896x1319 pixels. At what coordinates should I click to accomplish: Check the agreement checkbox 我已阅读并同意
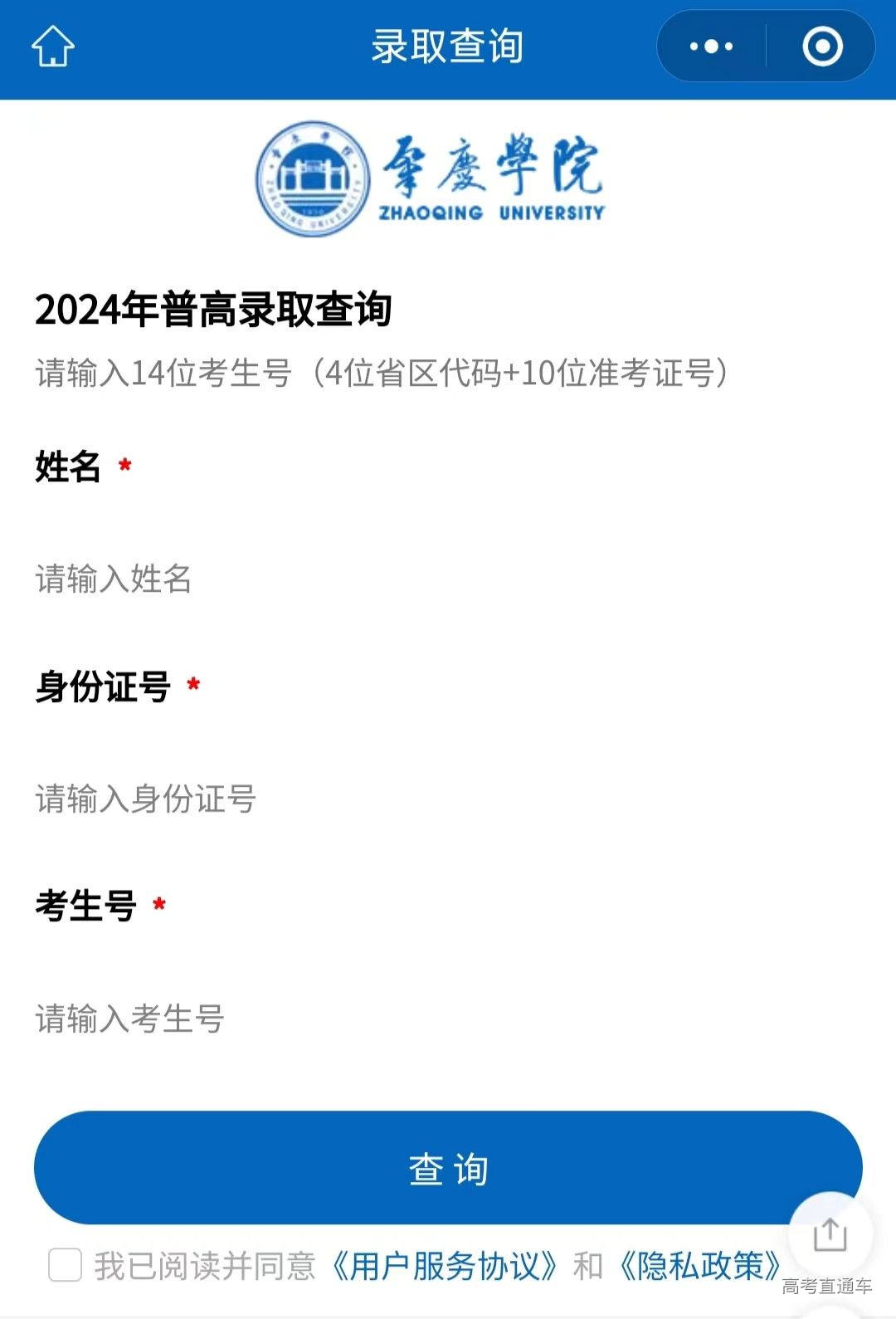point(66,1266)
